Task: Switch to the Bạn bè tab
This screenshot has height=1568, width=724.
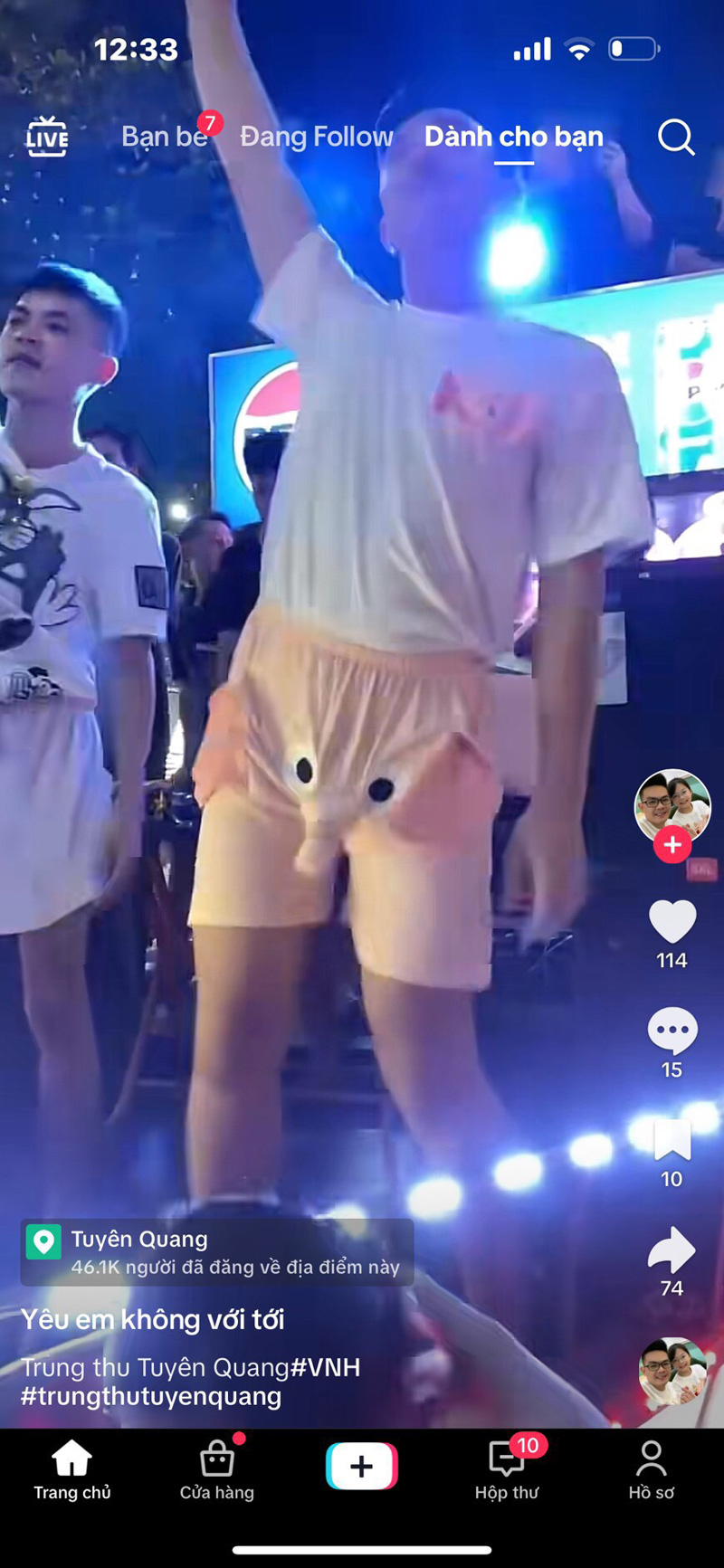Action: [x=165, y=137]
